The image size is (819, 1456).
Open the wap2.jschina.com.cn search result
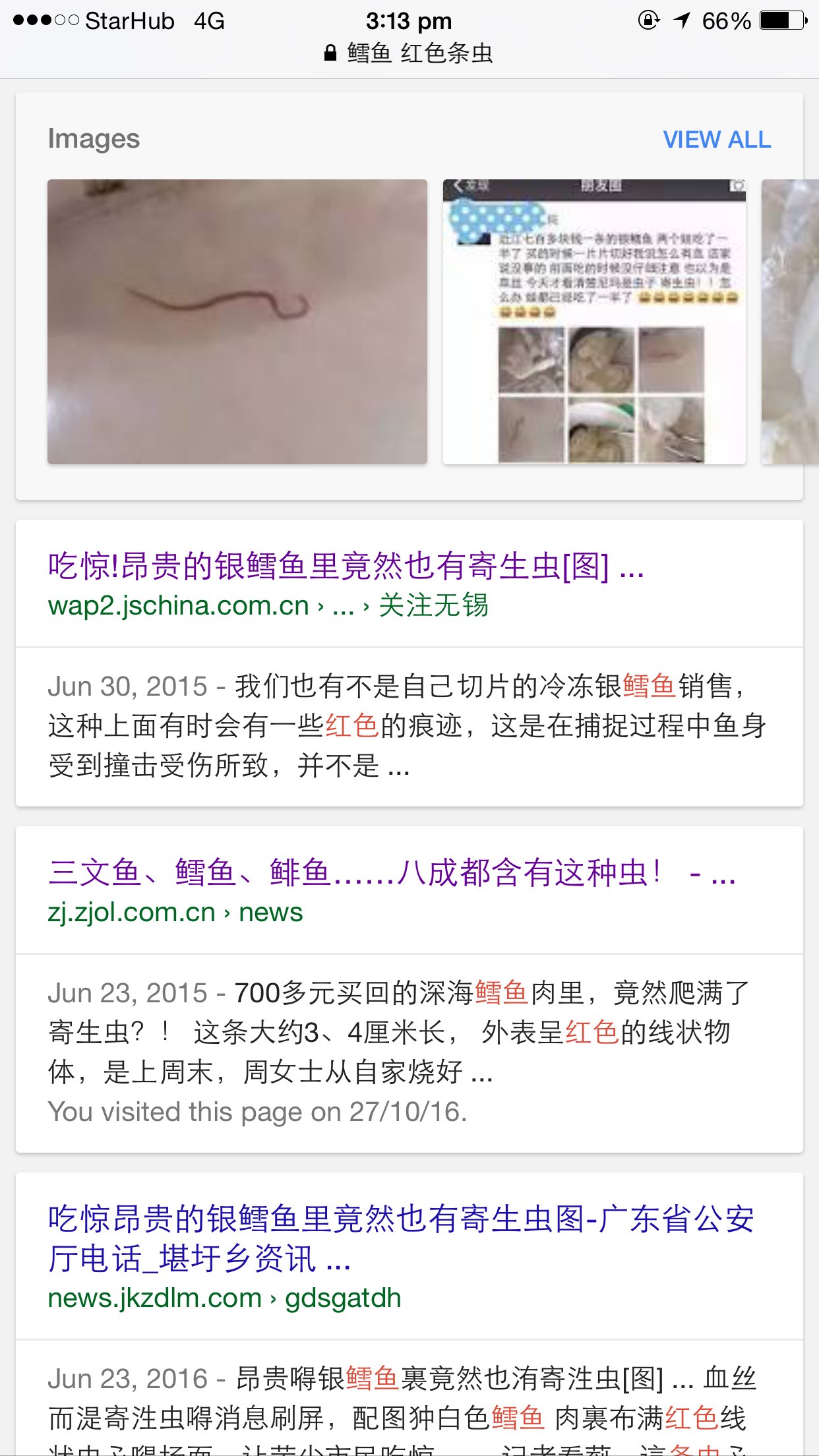(x=346, y=566)
